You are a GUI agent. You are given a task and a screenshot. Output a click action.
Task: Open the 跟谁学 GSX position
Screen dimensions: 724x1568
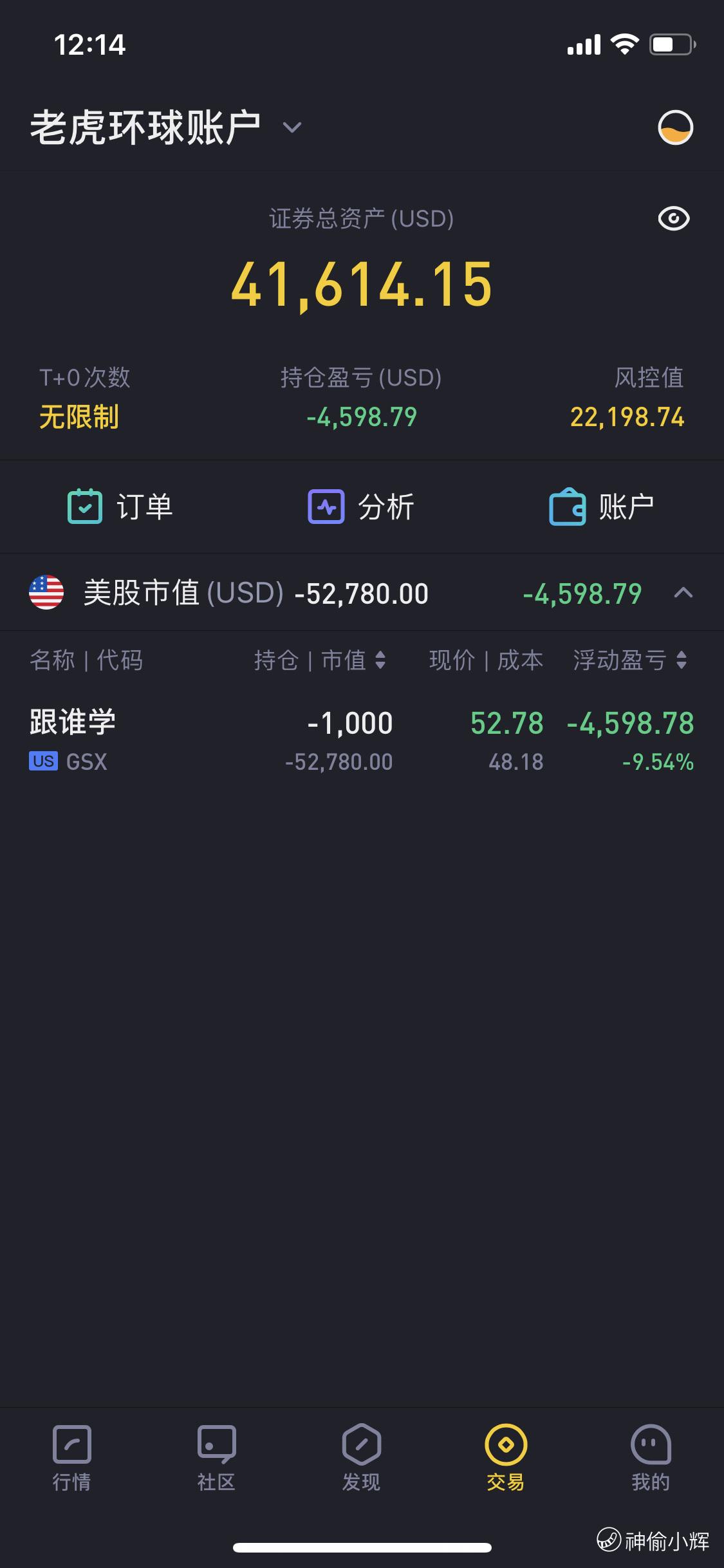[362, 740]
